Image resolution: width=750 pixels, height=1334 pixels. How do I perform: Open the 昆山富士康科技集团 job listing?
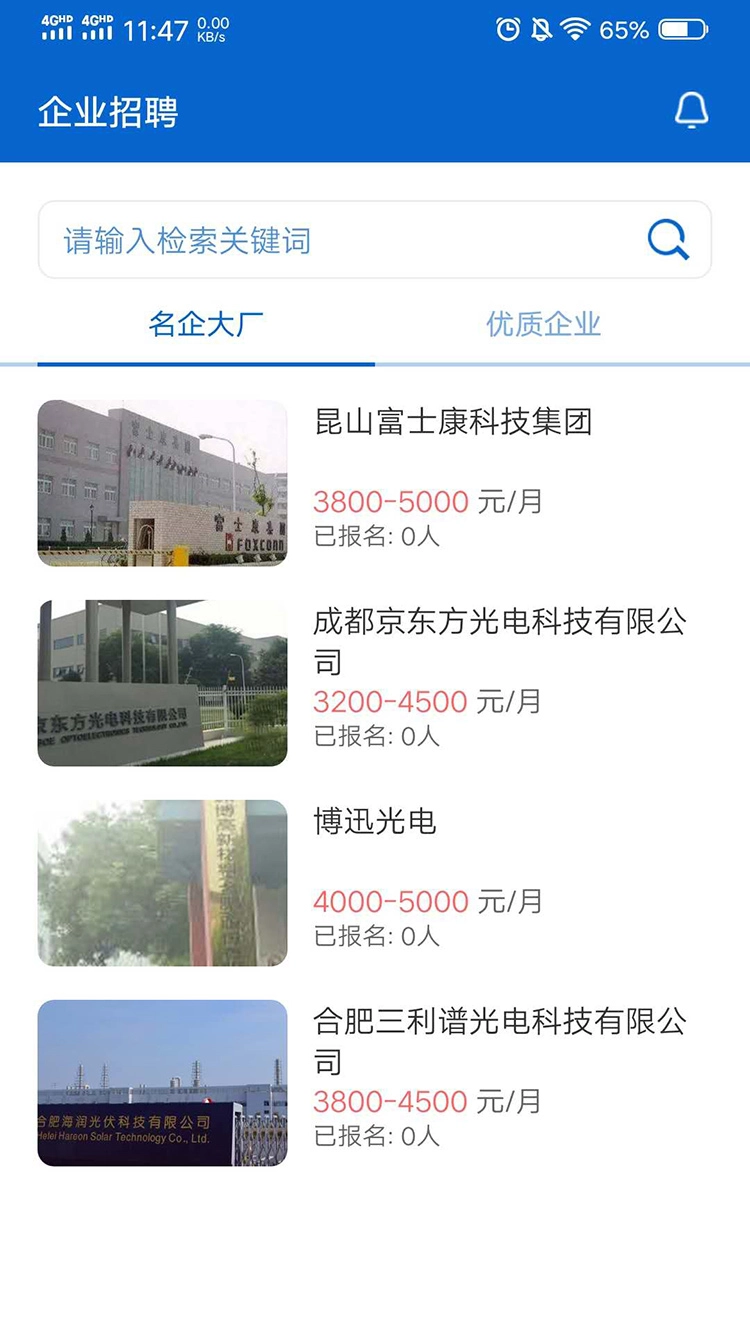tap(452, 423)
